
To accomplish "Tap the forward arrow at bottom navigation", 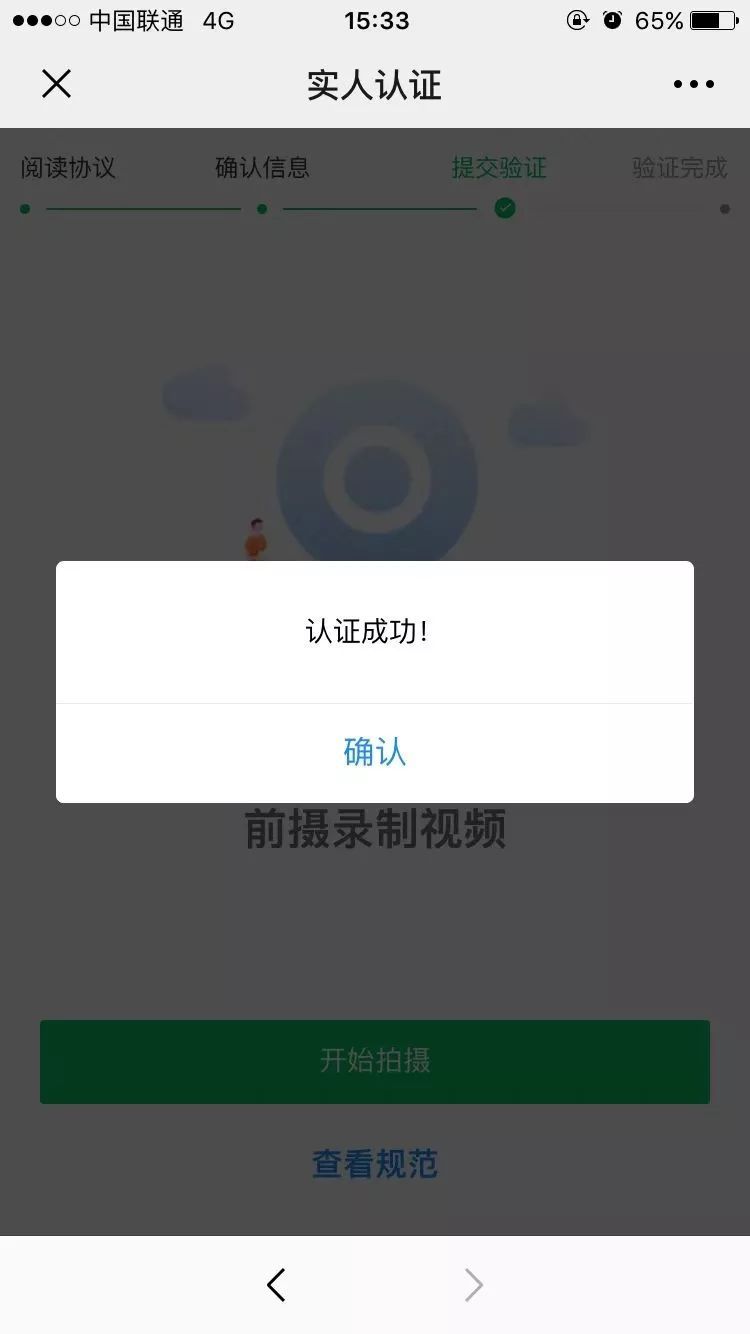I will pos(472,1285).
